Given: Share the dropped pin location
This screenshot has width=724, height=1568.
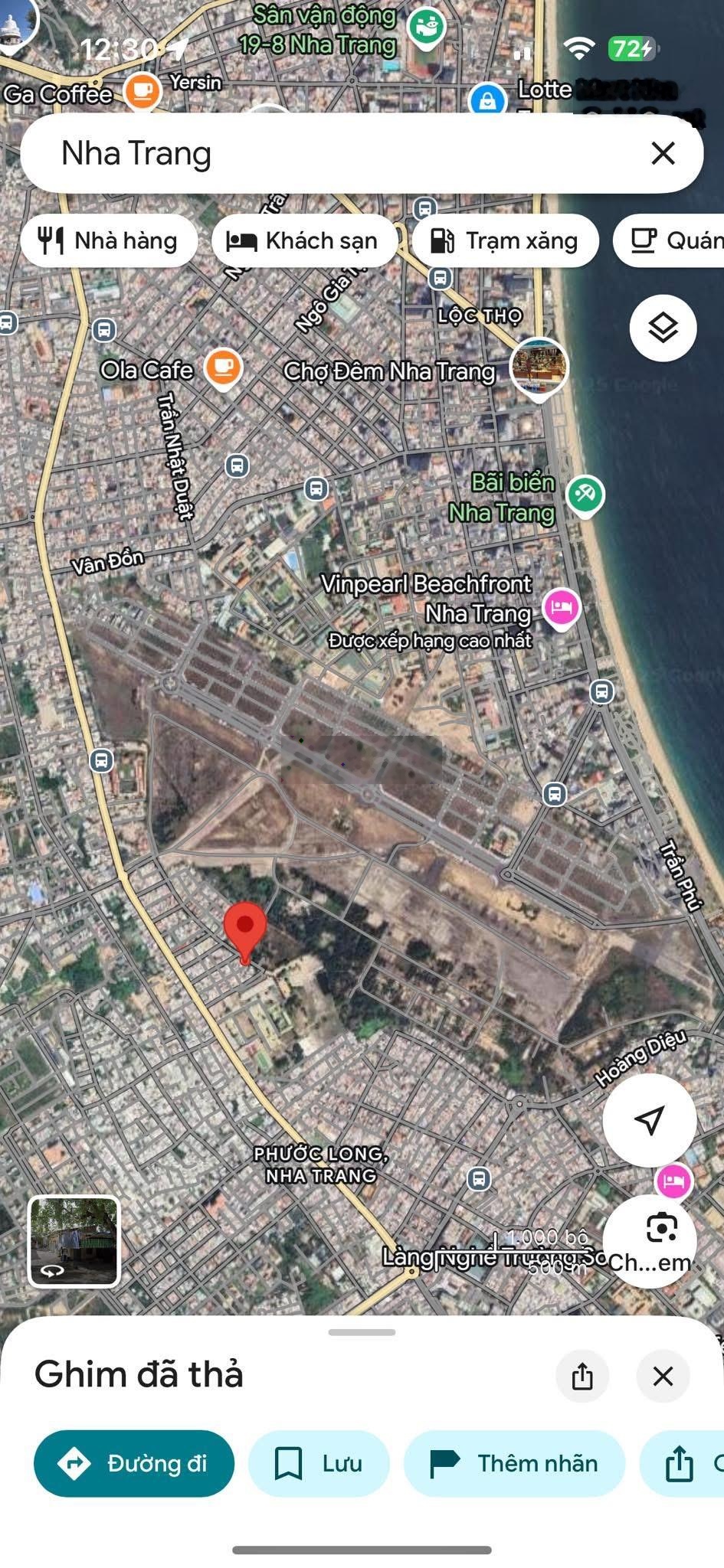Looking at the screenshot, I should pyautogui.click(x=582, y=1376).
